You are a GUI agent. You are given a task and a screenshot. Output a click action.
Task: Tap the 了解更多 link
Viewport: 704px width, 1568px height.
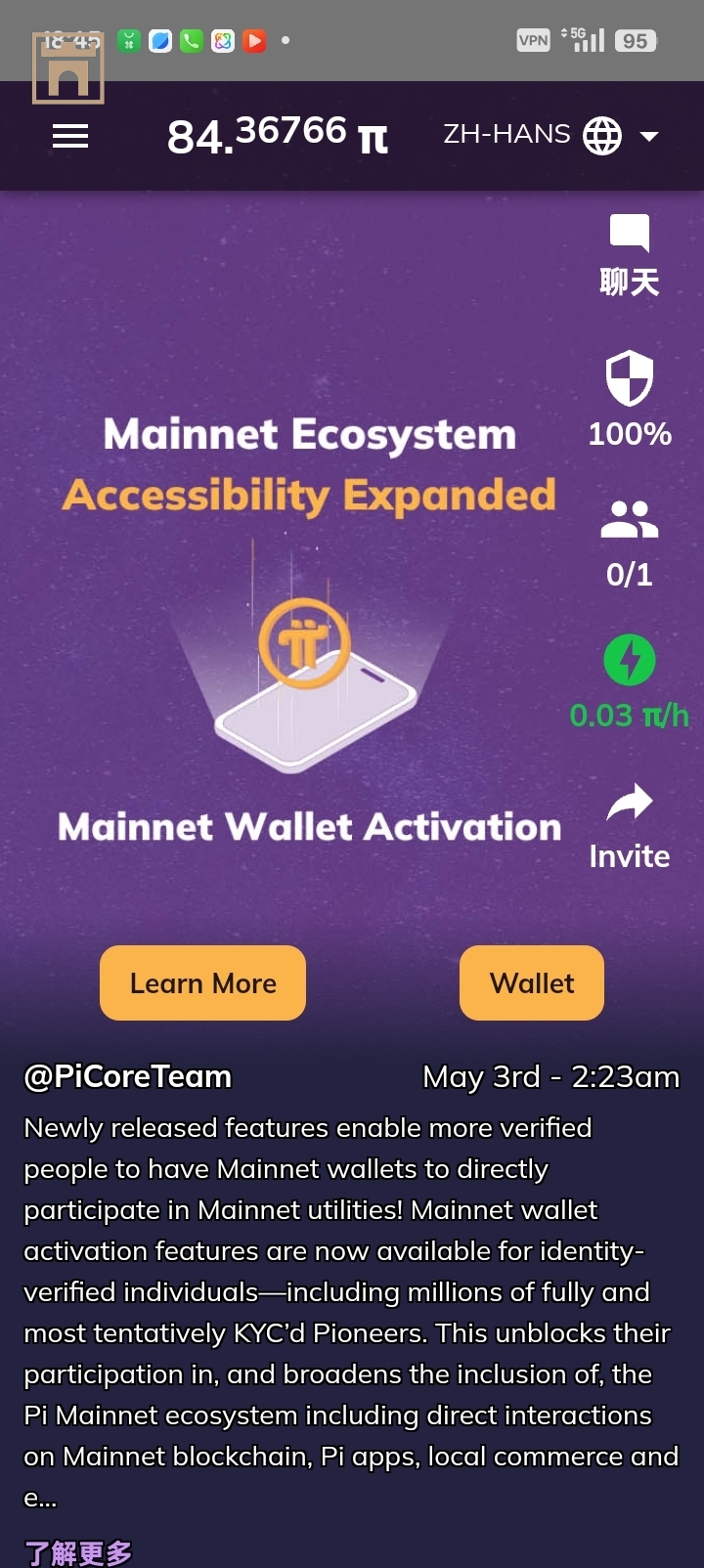point(78,1551)
